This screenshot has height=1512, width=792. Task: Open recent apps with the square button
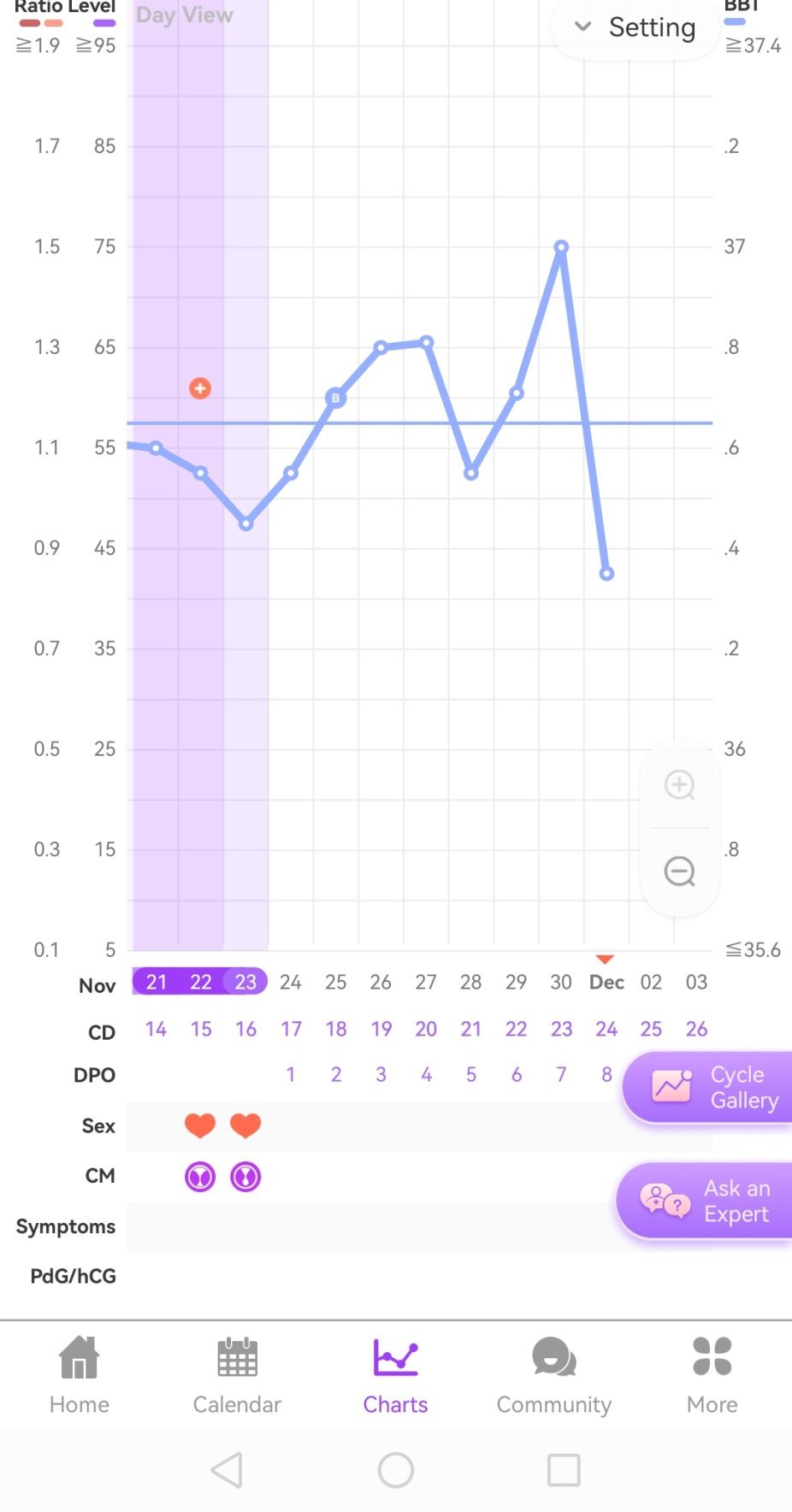click(x=564, y=1470)
